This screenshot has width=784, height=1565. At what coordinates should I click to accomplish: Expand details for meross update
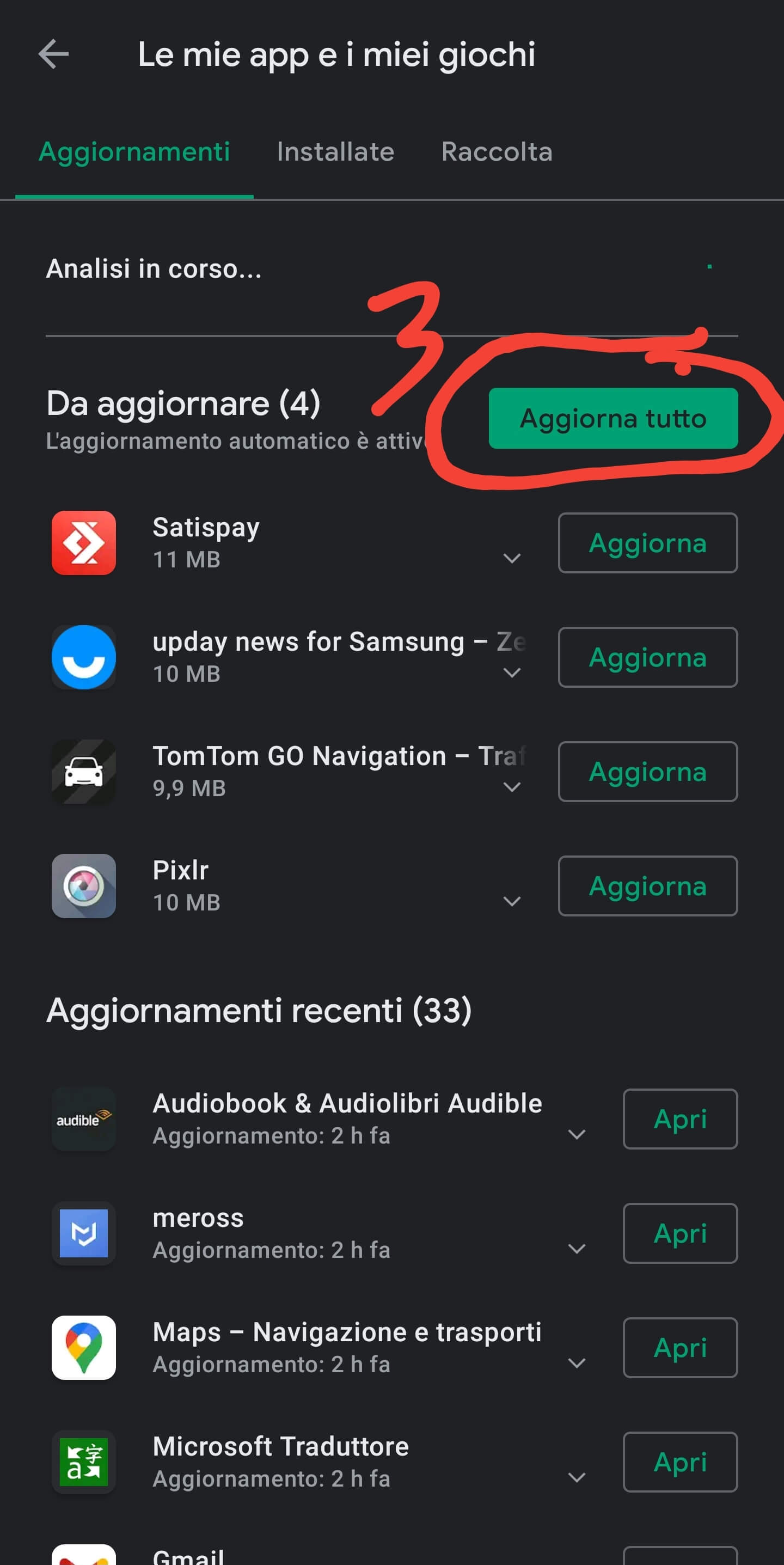pyautogui.click(x=577, y=1249)
